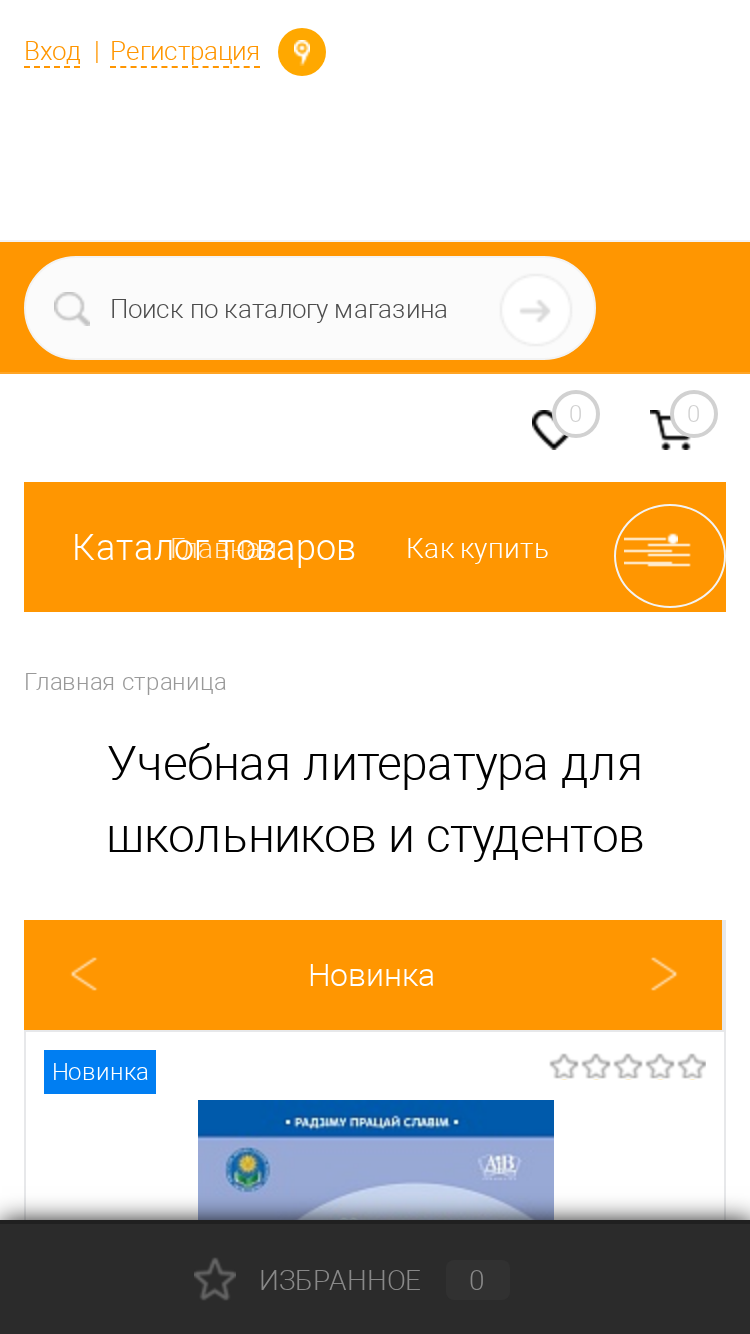Tap the orange location pin icon

pos(302,52)
